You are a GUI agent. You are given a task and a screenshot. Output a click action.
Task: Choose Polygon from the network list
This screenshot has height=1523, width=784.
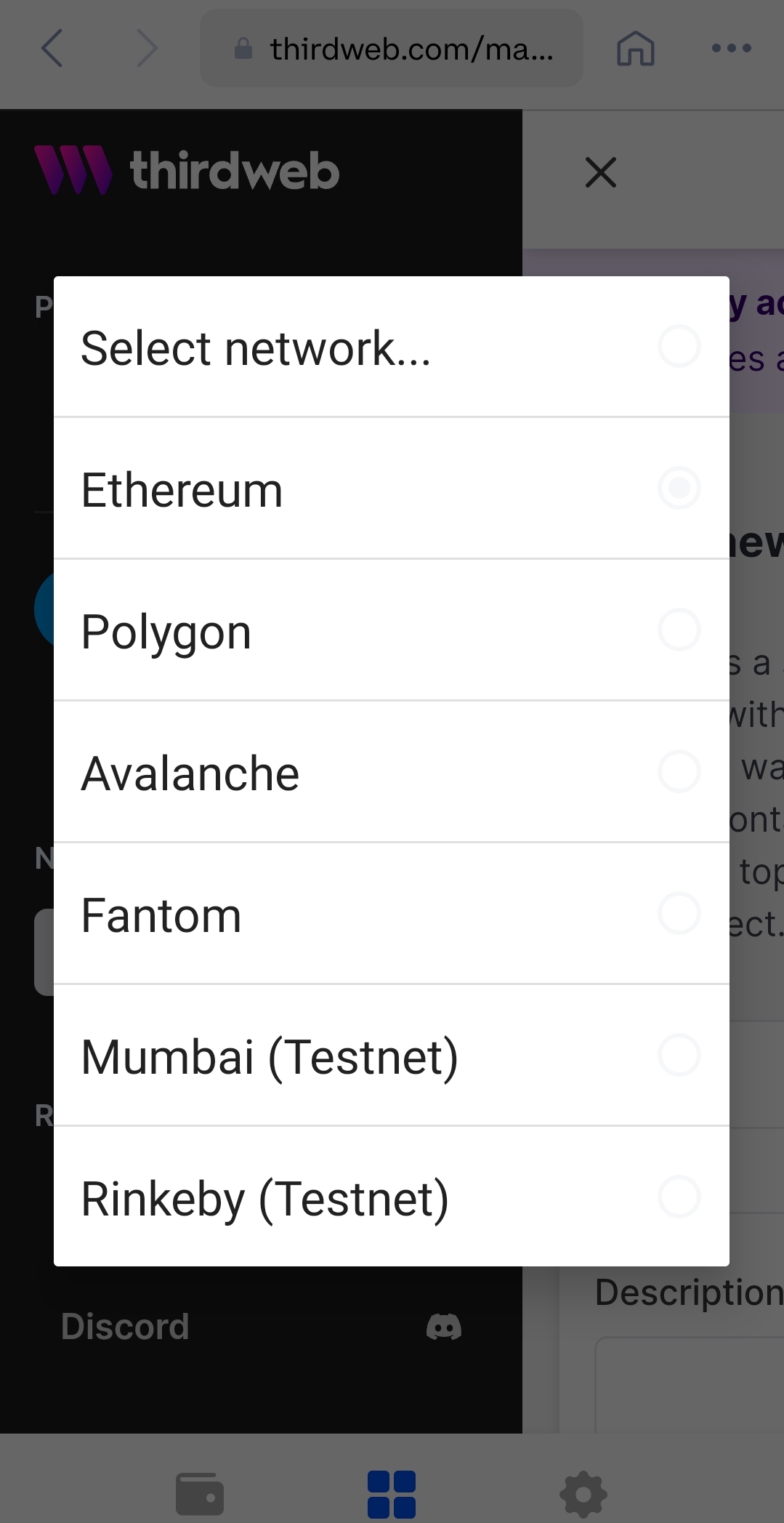tap(391, 630)
